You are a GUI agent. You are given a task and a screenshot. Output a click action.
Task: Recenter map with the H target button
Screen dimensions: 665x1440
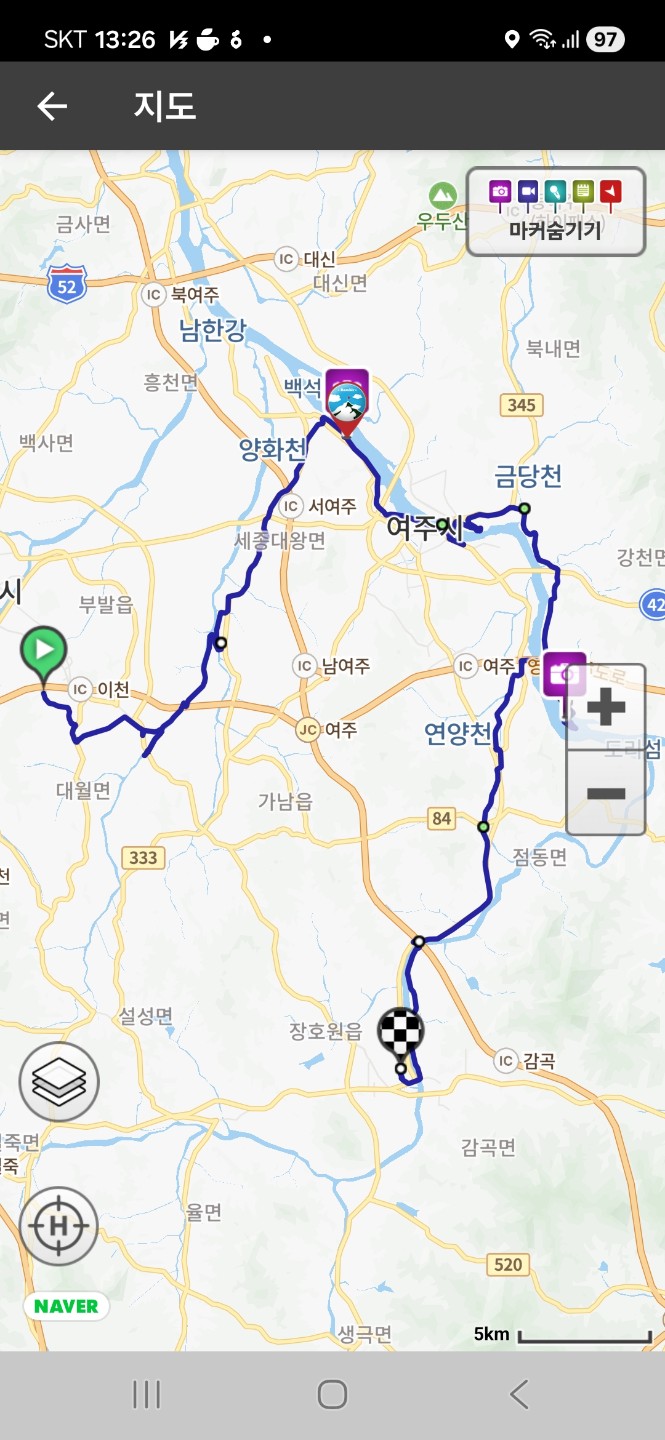point(59,1226)
